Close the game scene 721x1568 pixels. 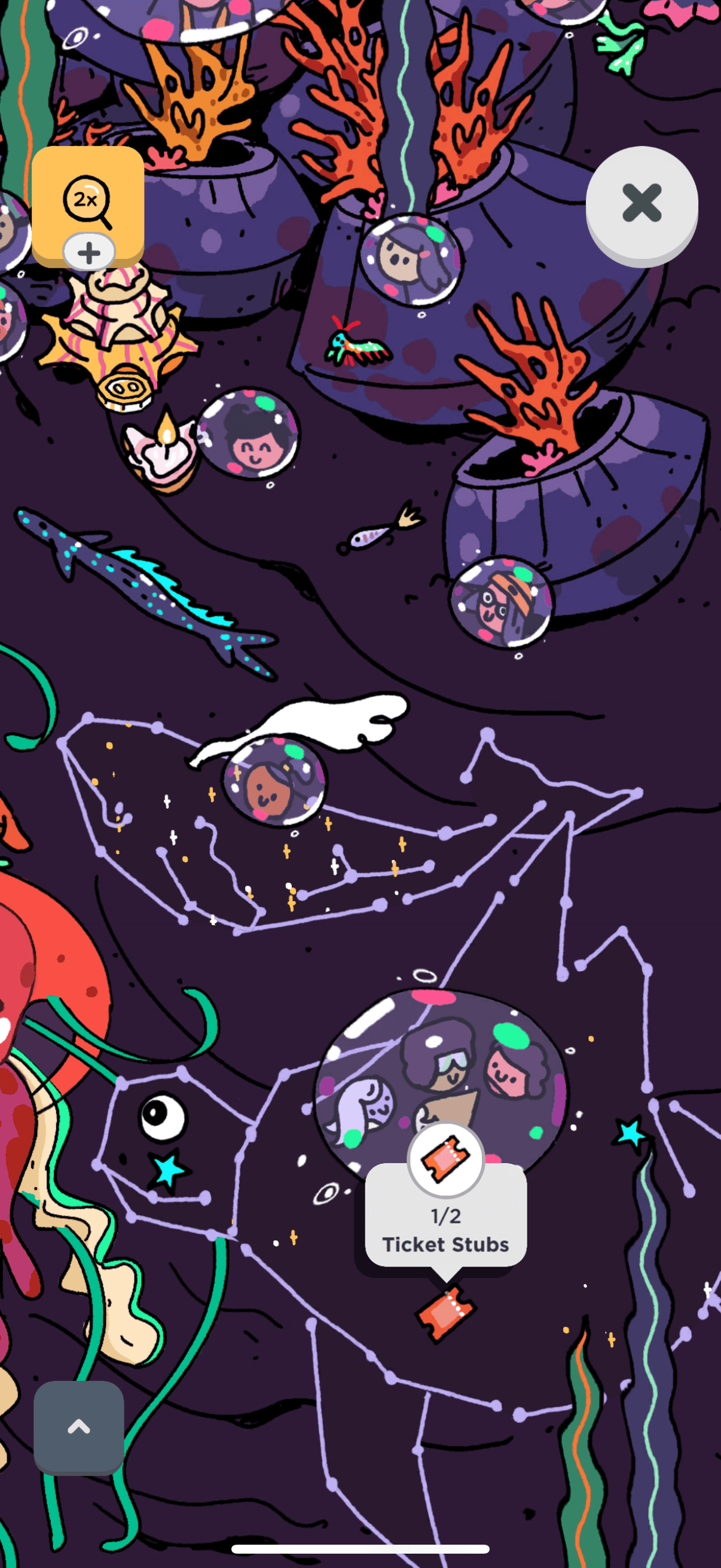[x=641, y=203]
